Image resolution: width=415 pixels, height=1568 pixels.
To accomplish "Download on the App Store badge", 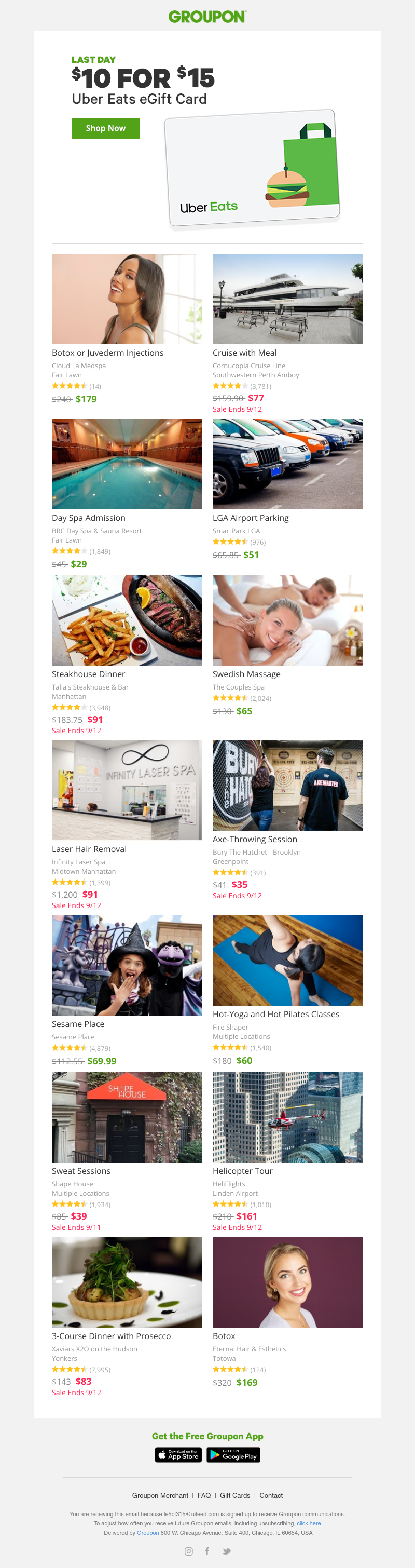I will pyautogui.click(x=178, y=1455).
